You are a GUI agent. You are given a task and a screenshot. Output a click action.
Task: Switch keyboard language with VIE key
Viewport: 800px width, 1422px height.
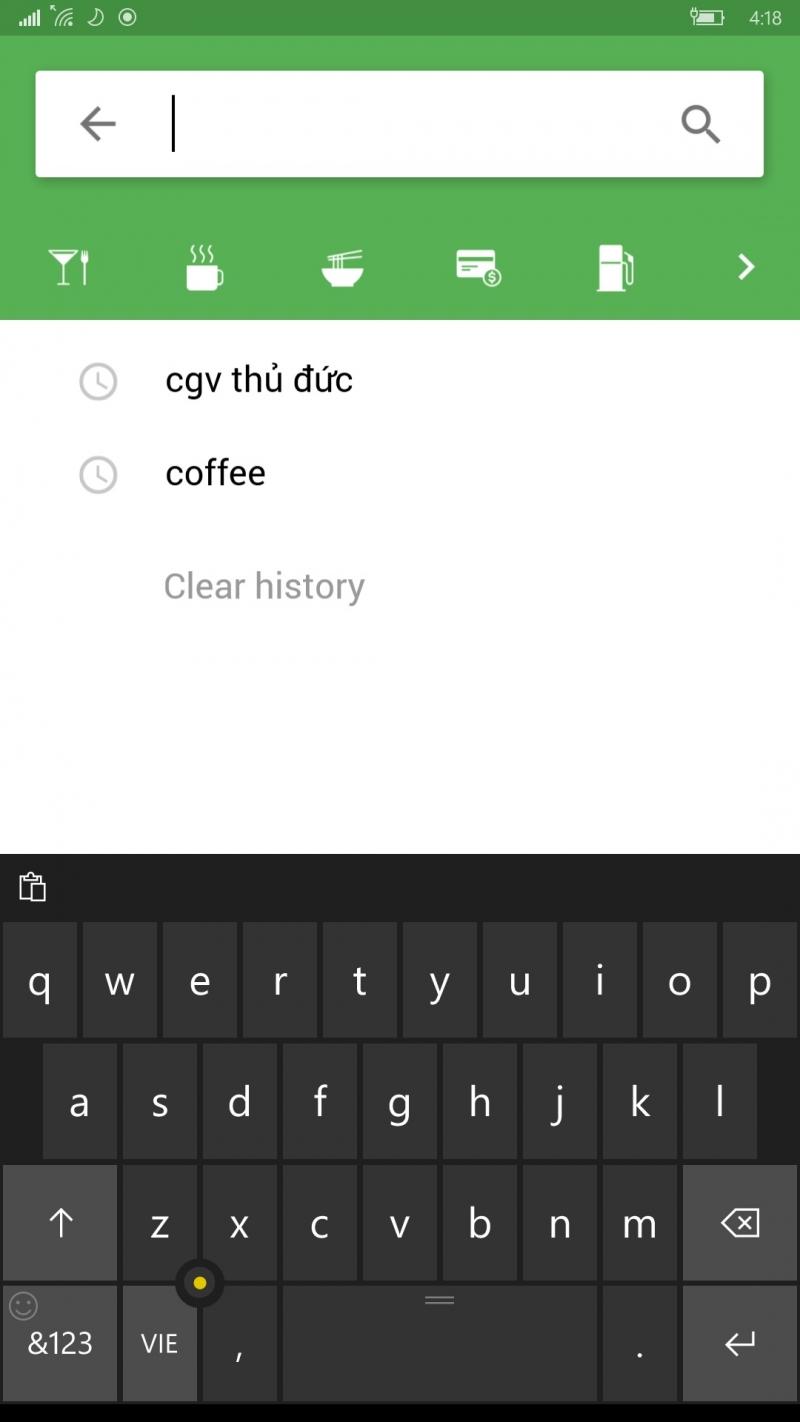(x=160, y=1344)
